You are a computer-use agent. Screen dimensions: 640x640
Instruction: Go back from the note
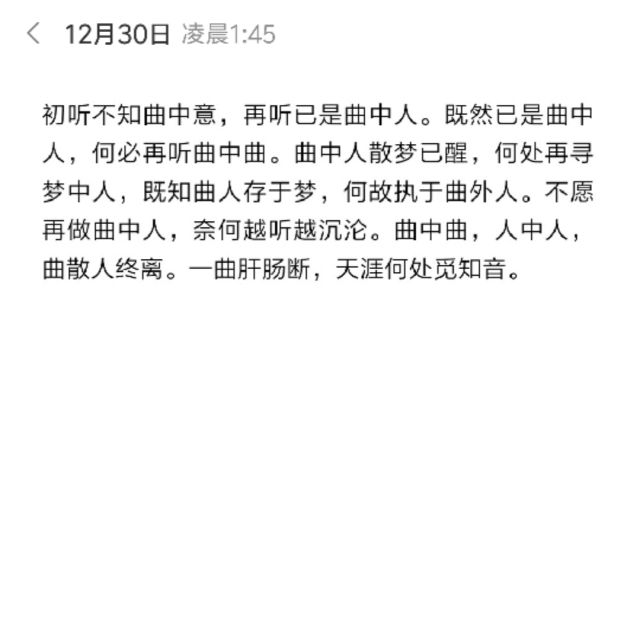coord(33,34)
